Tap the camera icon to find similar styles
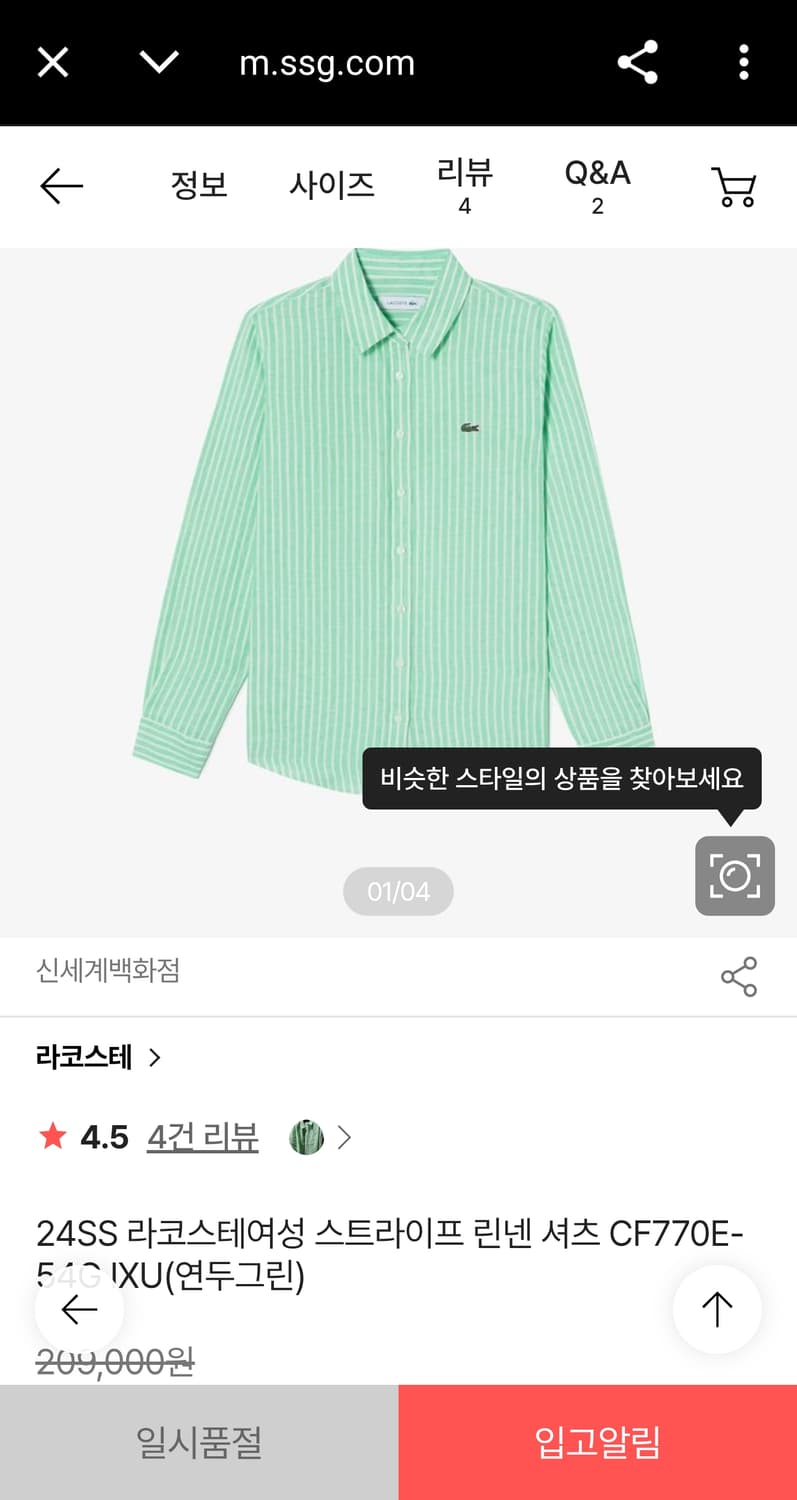Image resolution: width=797 pixels, height=1500 pixels. tap(734, 875)
